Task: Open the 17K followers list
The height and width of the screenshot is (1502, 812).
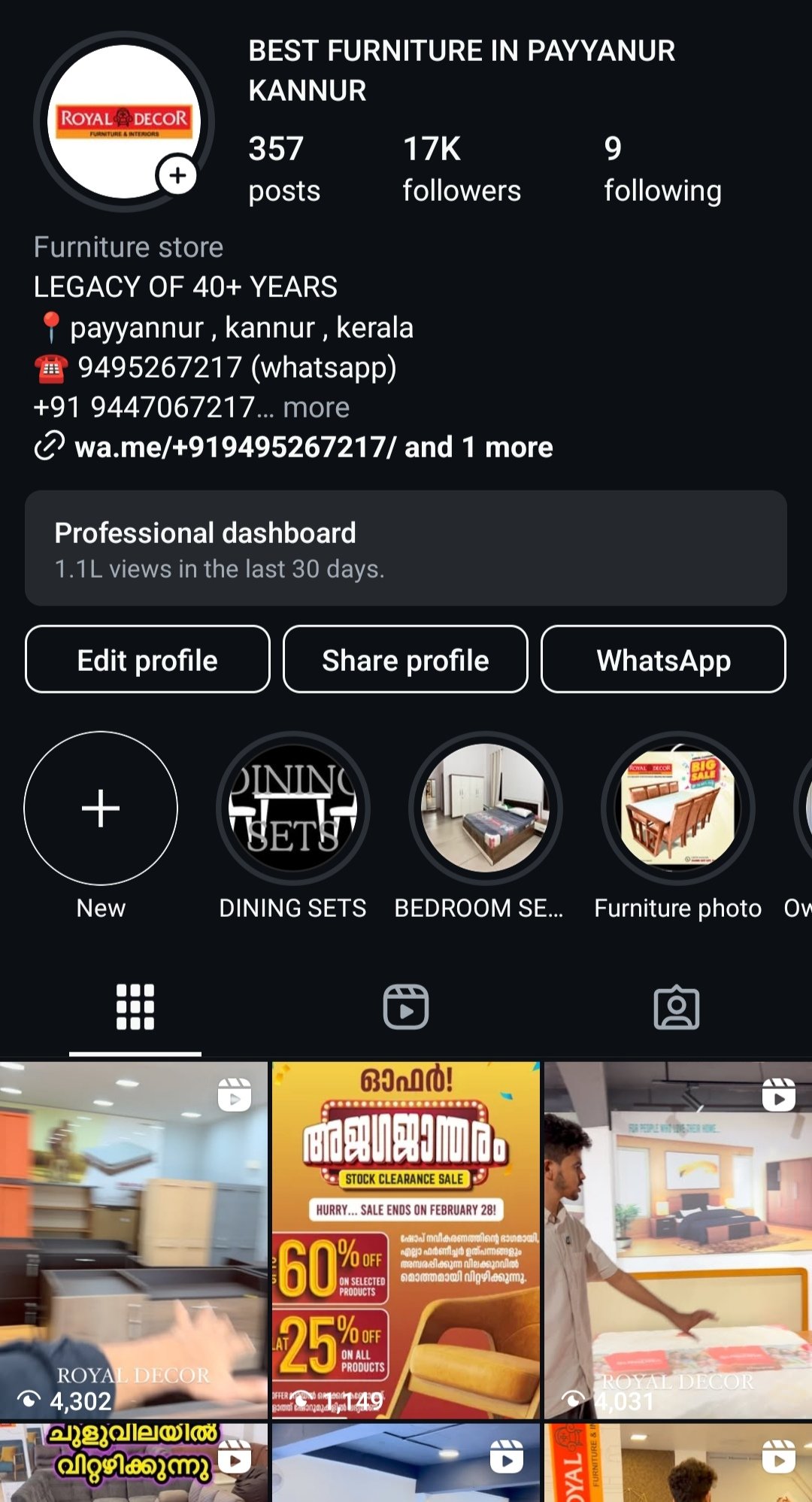Action: pyautogui.click(x=461, y=169)
